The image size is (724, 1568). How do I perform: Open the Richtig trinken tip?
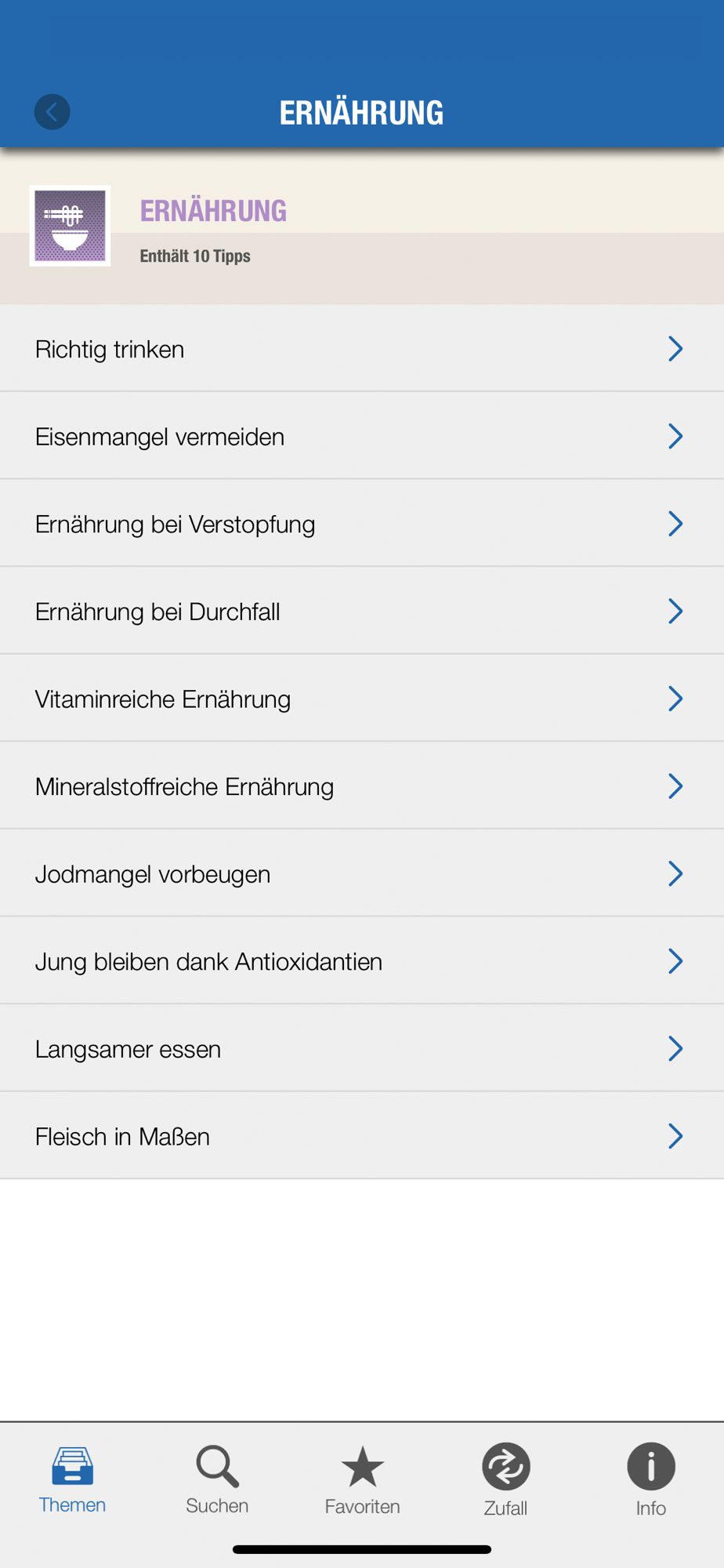362,348
